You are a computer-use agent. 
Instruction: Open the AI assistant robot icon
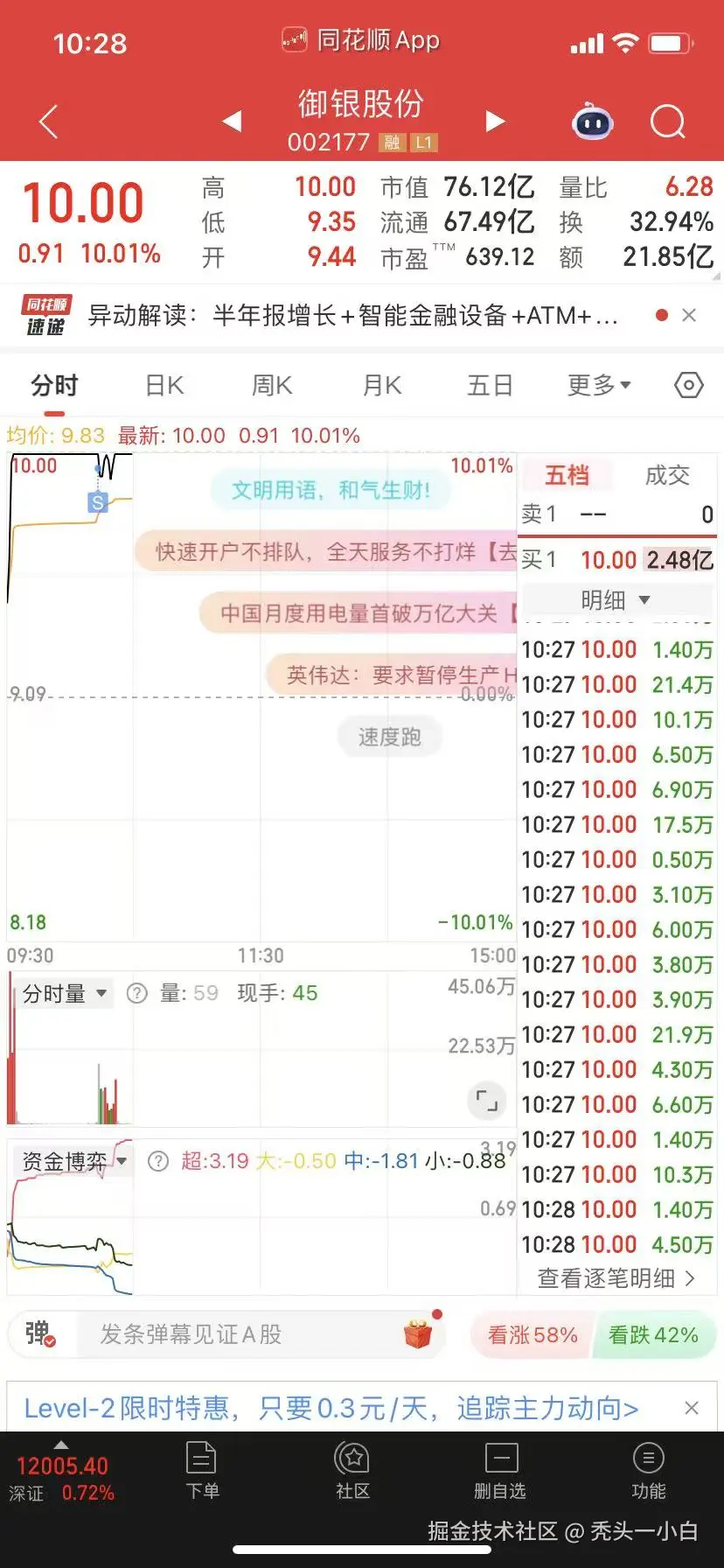pyautogui.click(x=593, y=122)
